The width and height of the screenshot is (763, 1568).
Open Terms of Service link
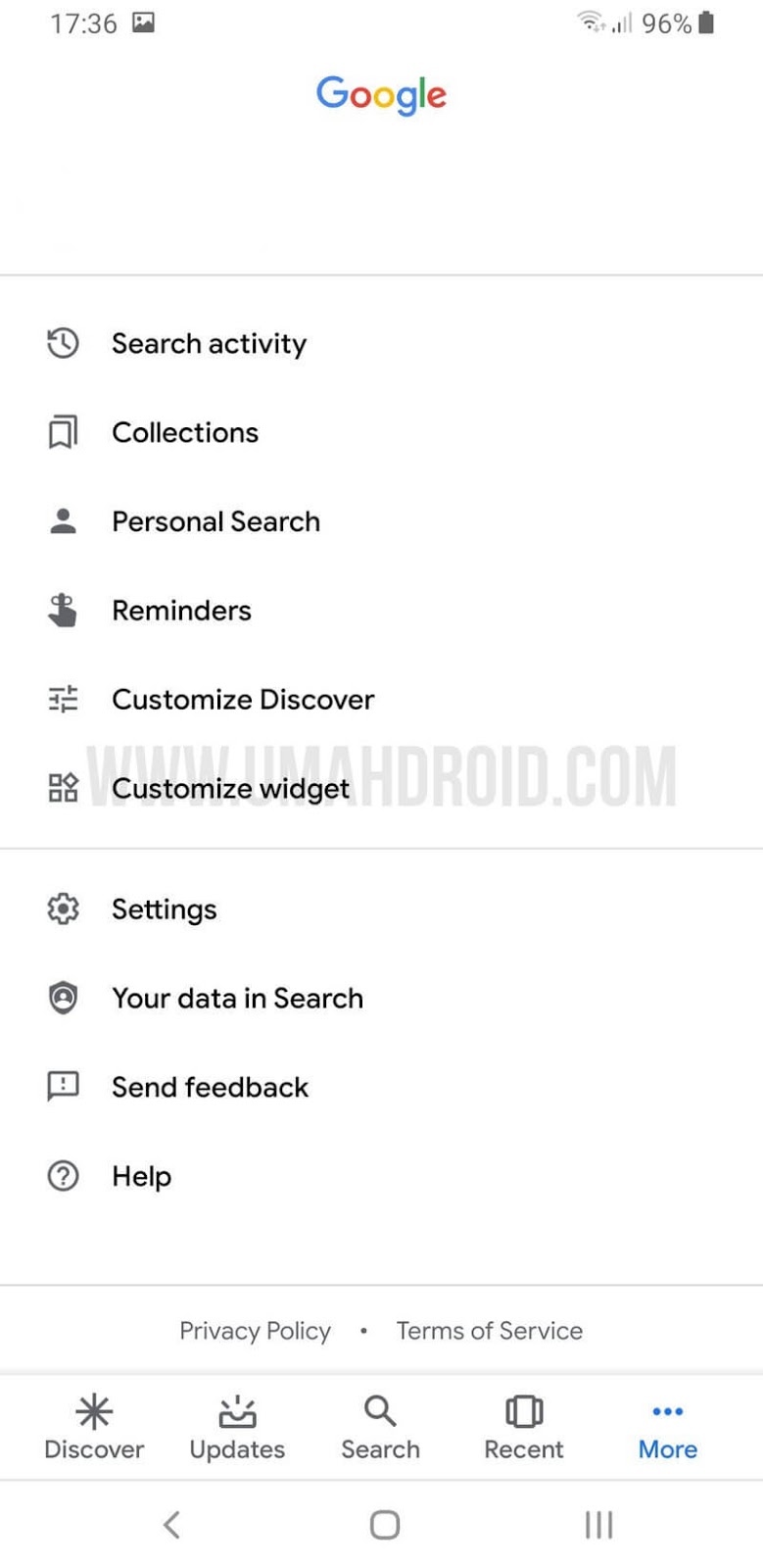click(489, 1331)
